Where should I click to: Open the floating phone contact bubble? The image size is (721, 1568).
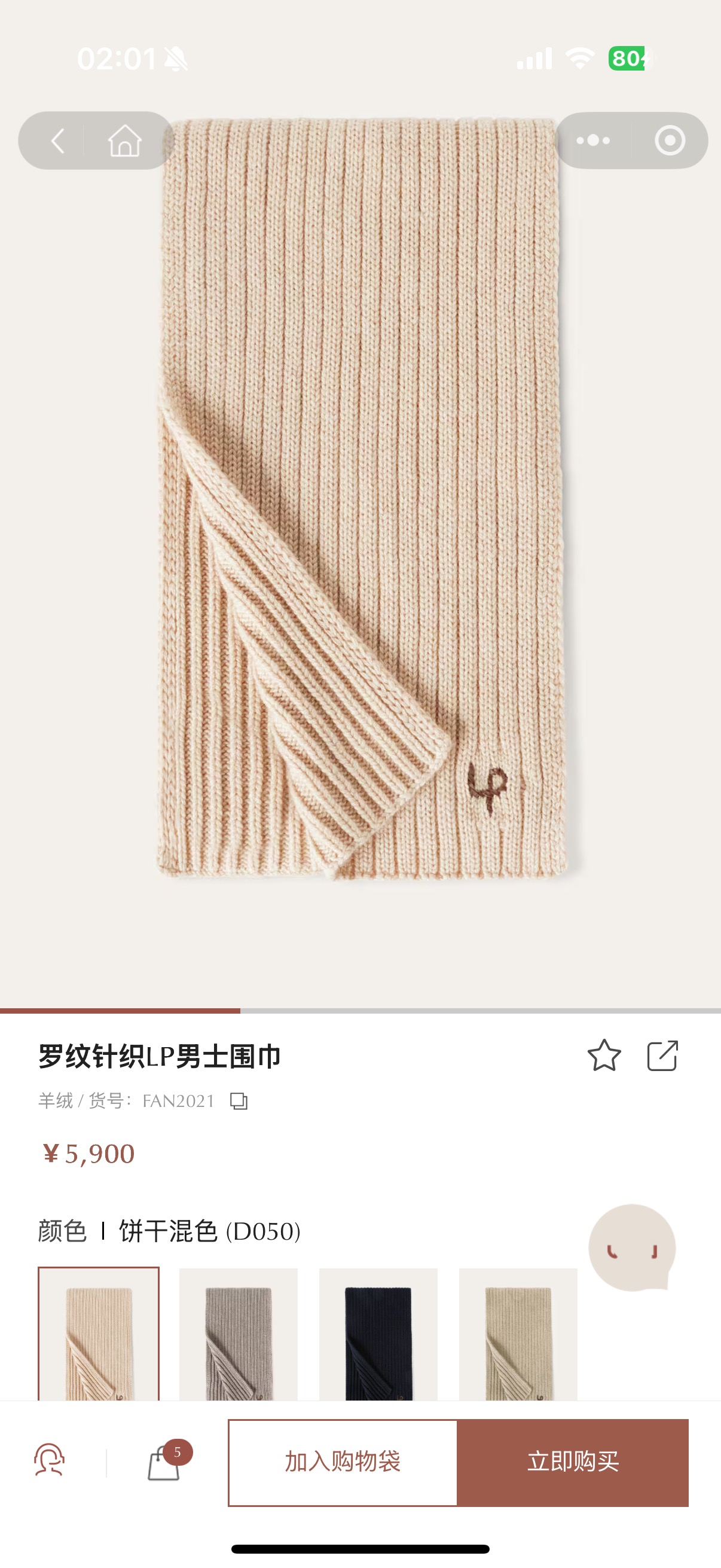click(x=632, y=1248)
